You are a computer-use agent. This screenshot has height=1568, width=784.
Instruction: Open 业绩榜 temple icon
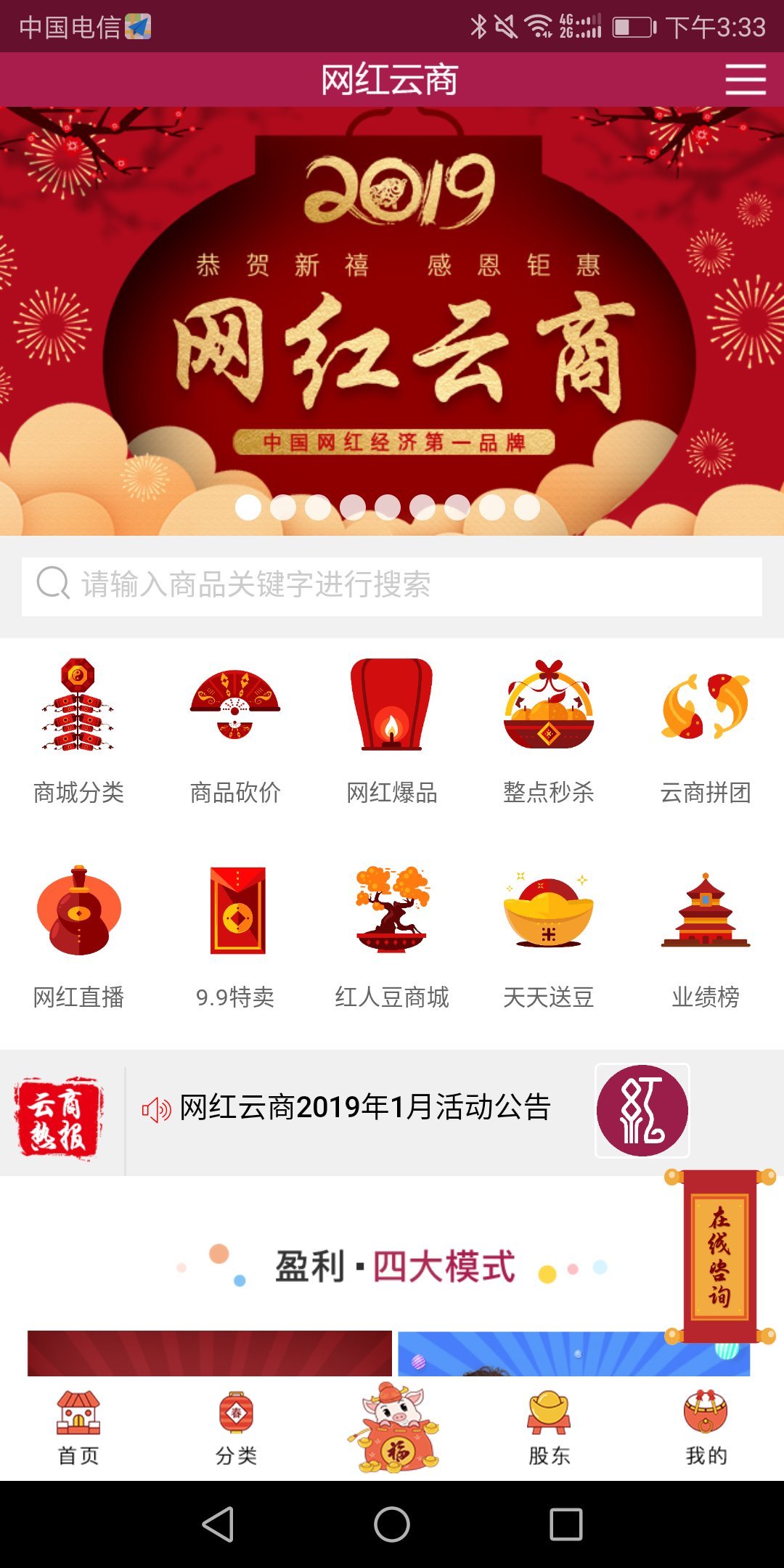coord(706,913)
